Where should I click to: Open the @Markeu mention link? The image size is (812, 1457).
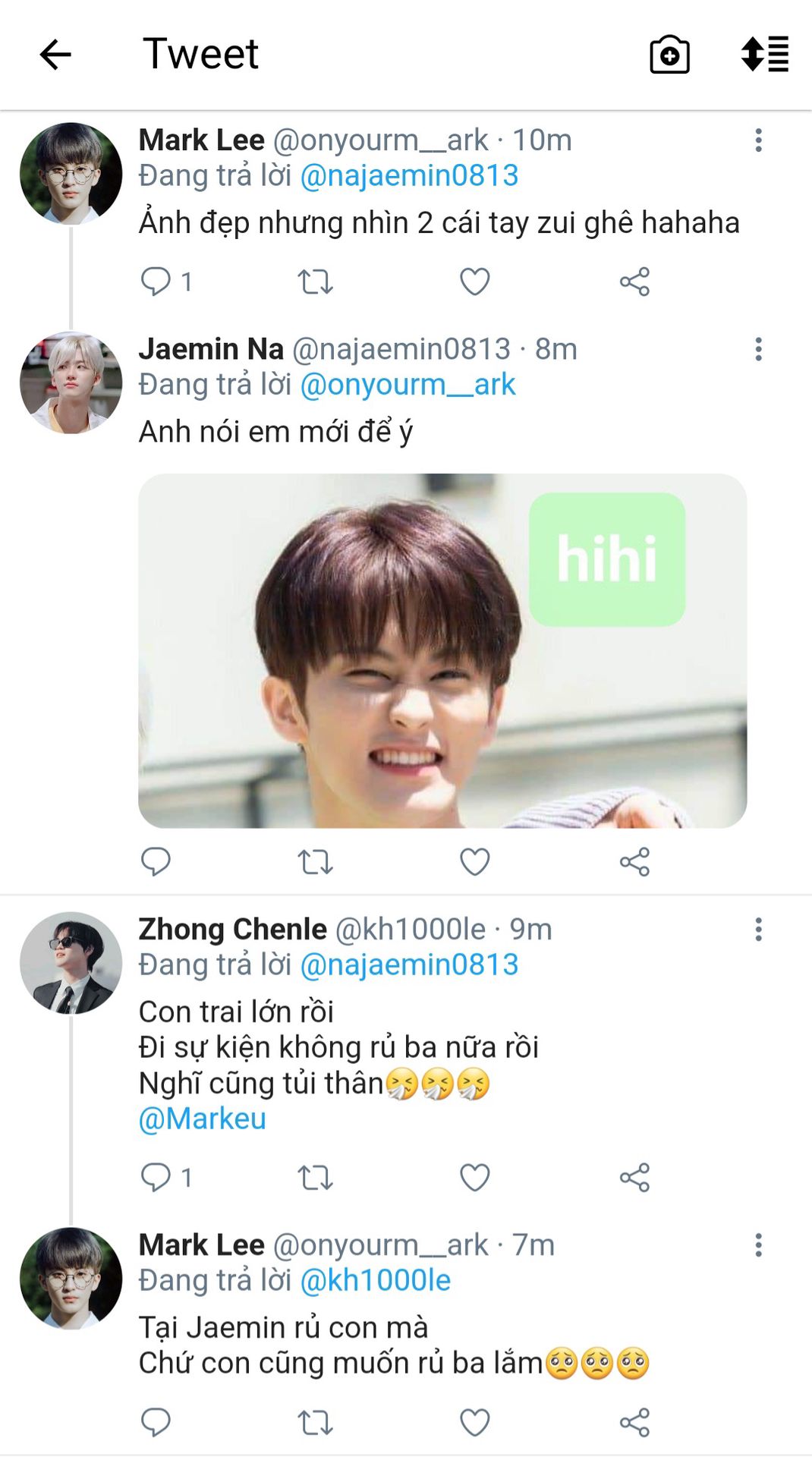203,1119
